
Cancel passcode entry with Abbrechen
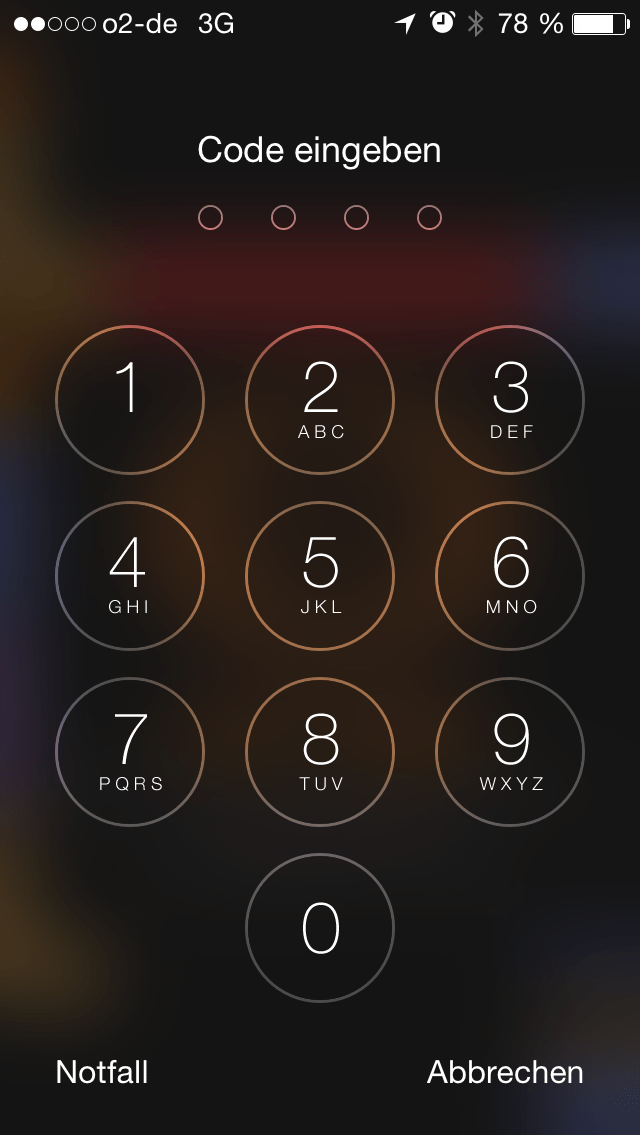coord(505,1072)
